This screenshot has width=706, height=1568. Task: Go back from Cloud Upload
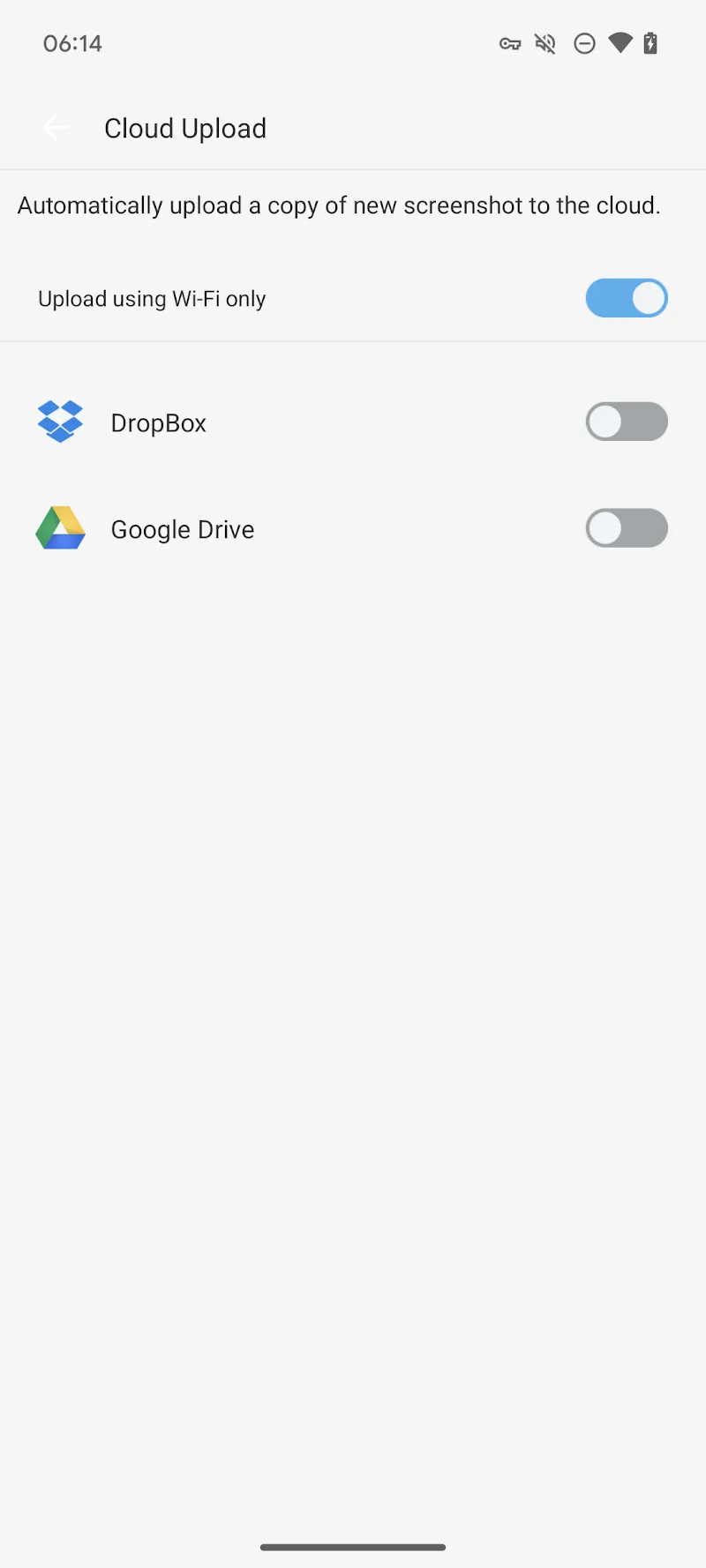coord(55,128)
